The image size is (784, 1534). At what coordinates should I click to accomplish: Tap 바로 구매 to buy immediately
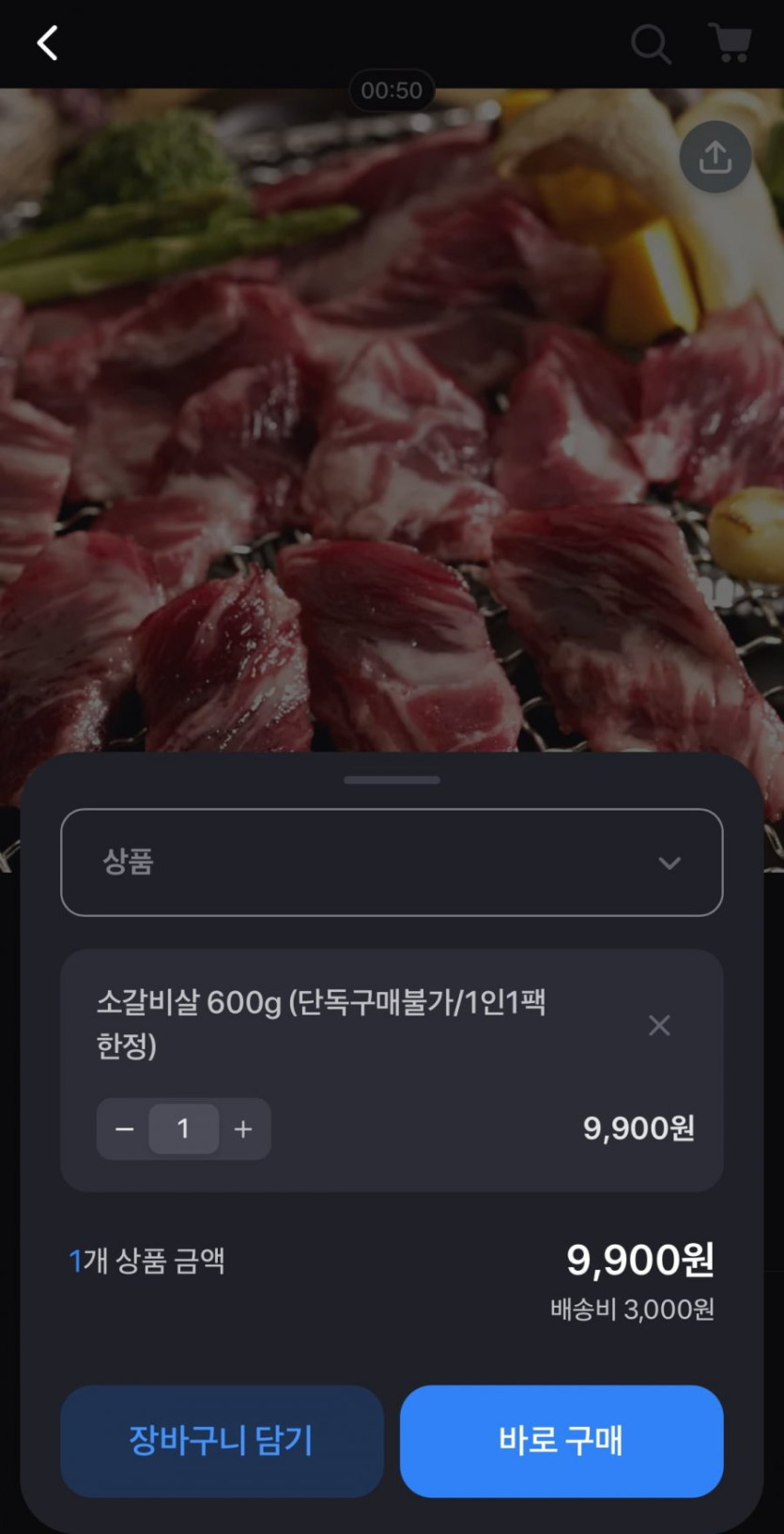point(561,1442)
